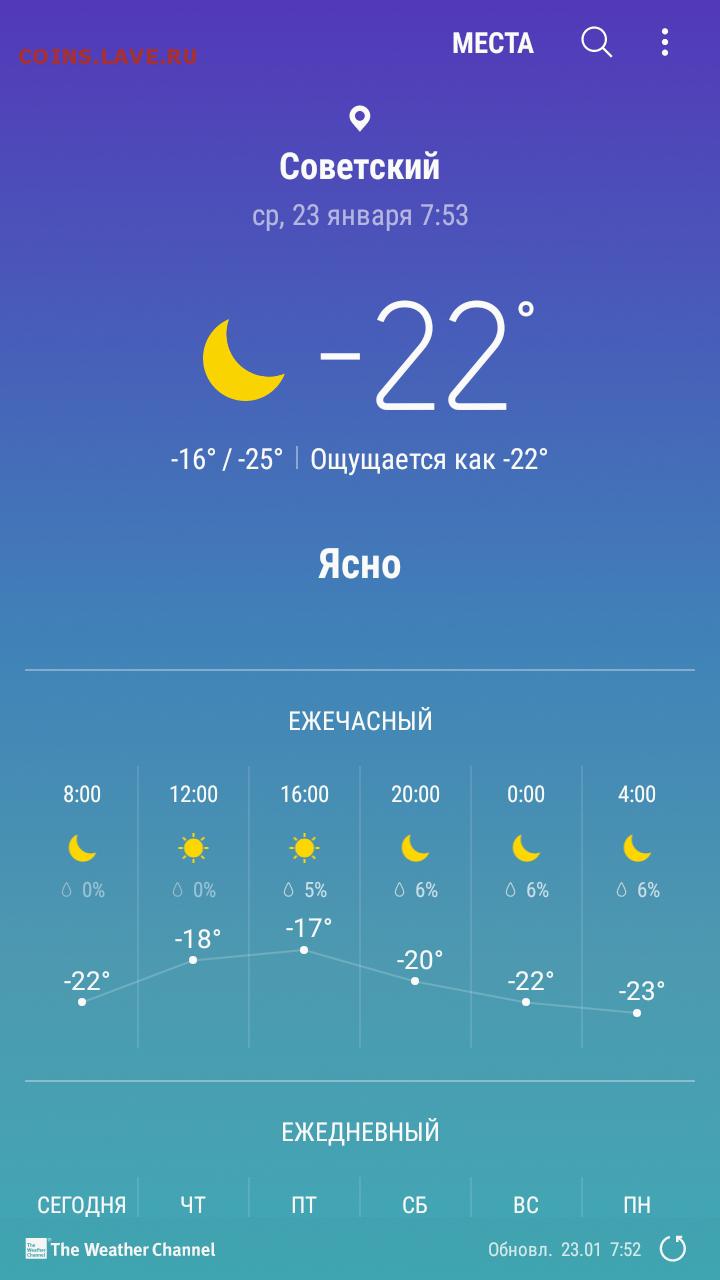Tap the location pin above Советский
720x1280 pixels.
[x=360, y=119]
